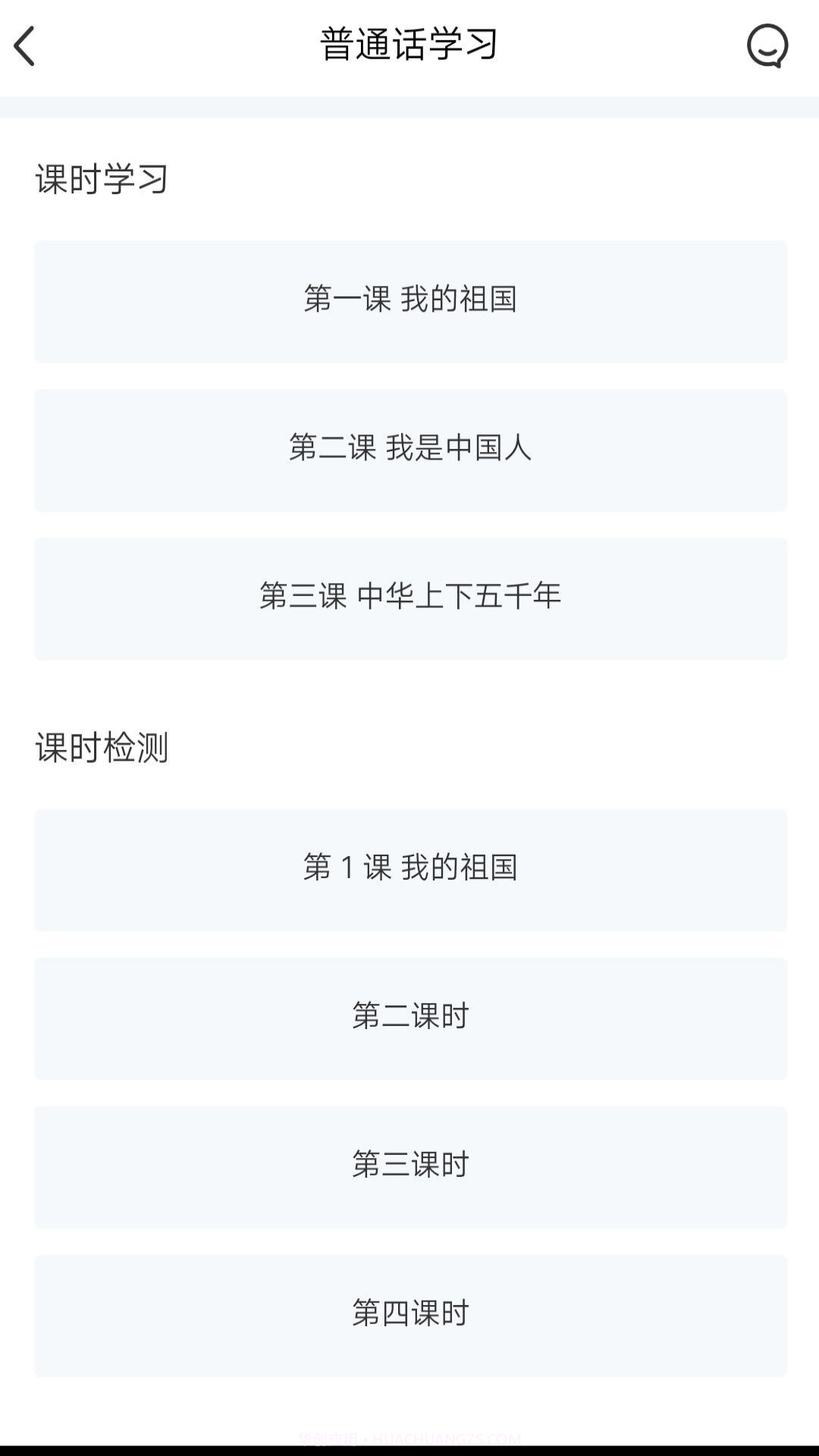Viewport: 819px width, 1456px height.
Task: Tap the 课时学习 section header
Action: pyautogui.click(x=103, y=180)
